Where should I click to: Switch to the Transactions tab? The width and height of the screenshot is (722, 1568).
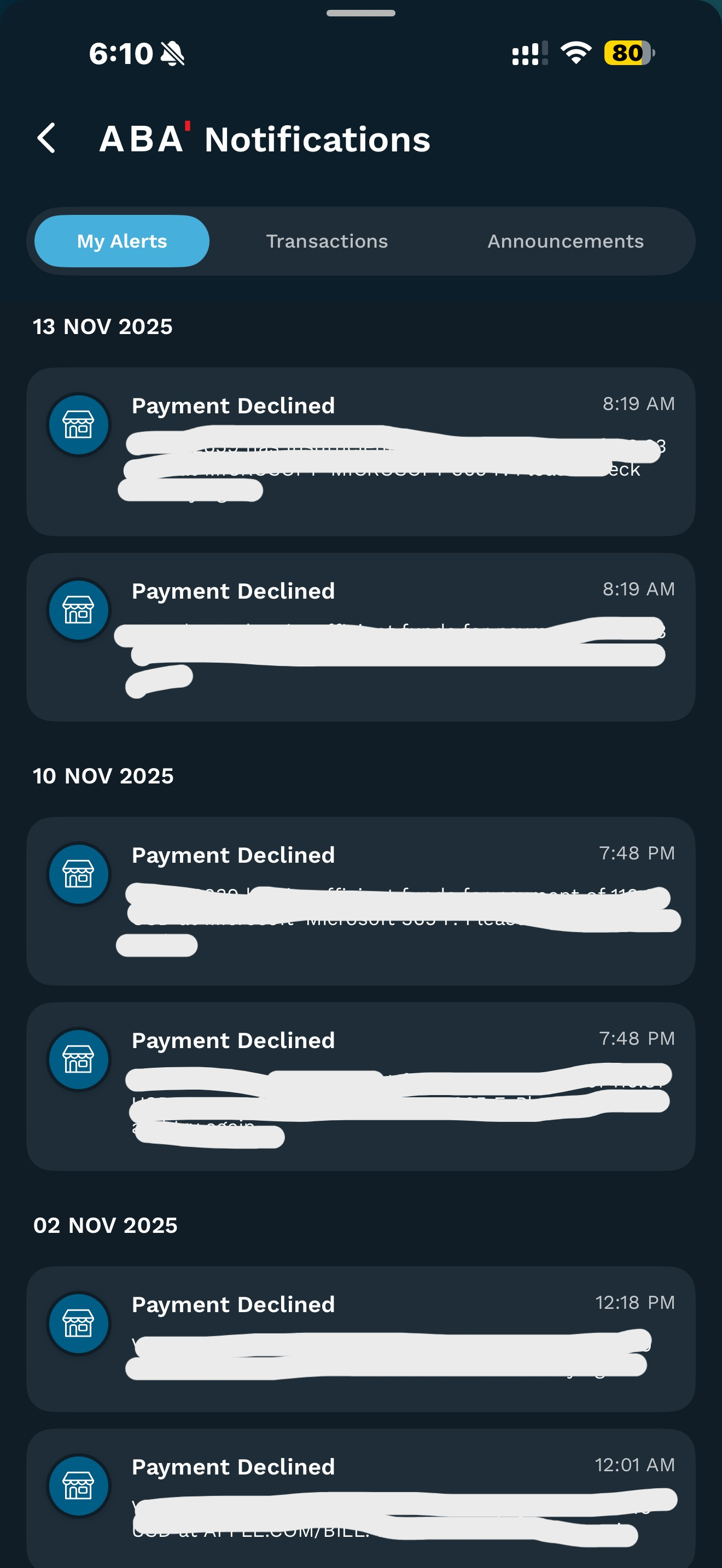pos(327,241)
